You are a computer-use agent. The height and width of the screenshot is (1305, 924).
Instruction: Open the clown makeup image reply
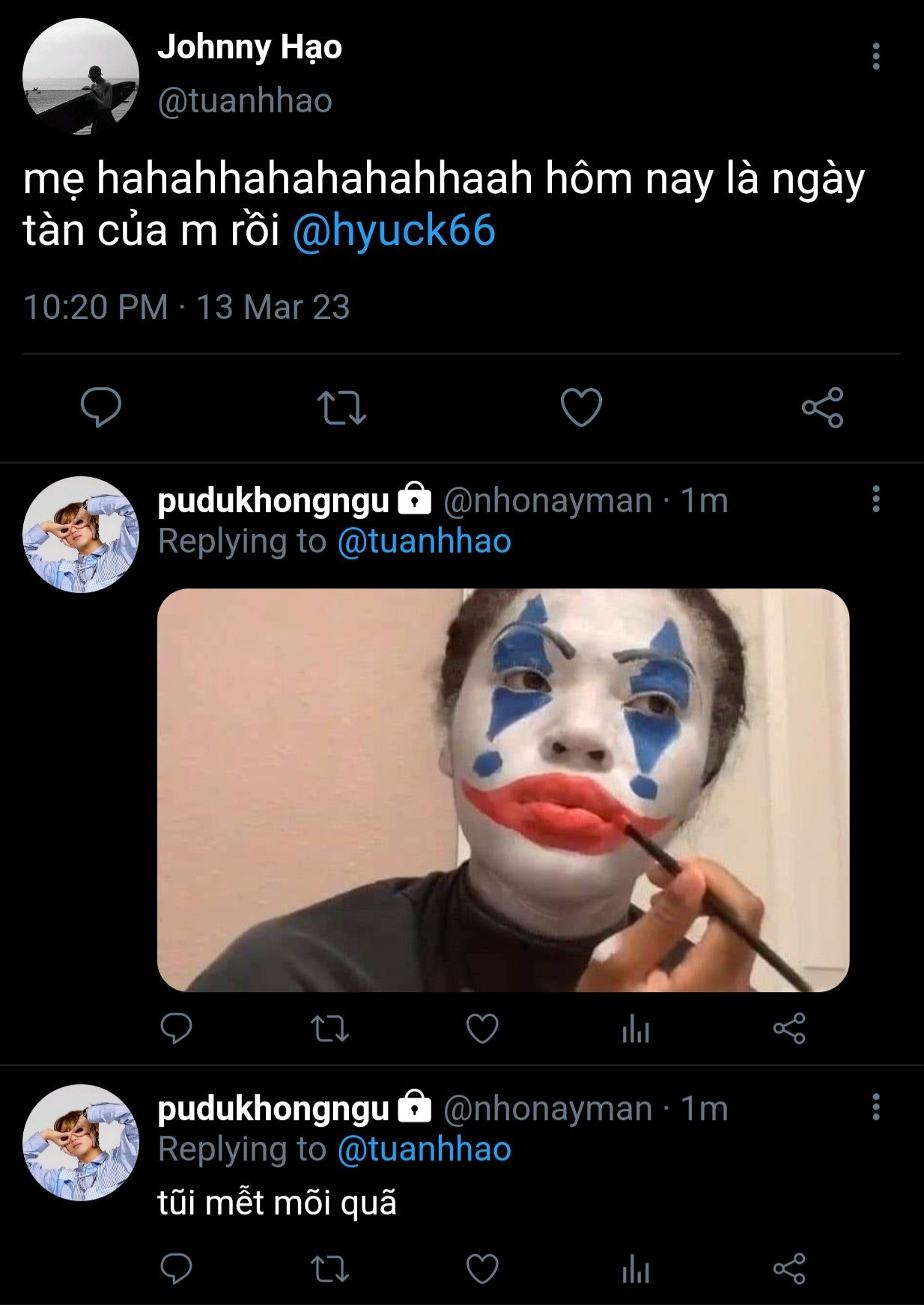(503, 790)
